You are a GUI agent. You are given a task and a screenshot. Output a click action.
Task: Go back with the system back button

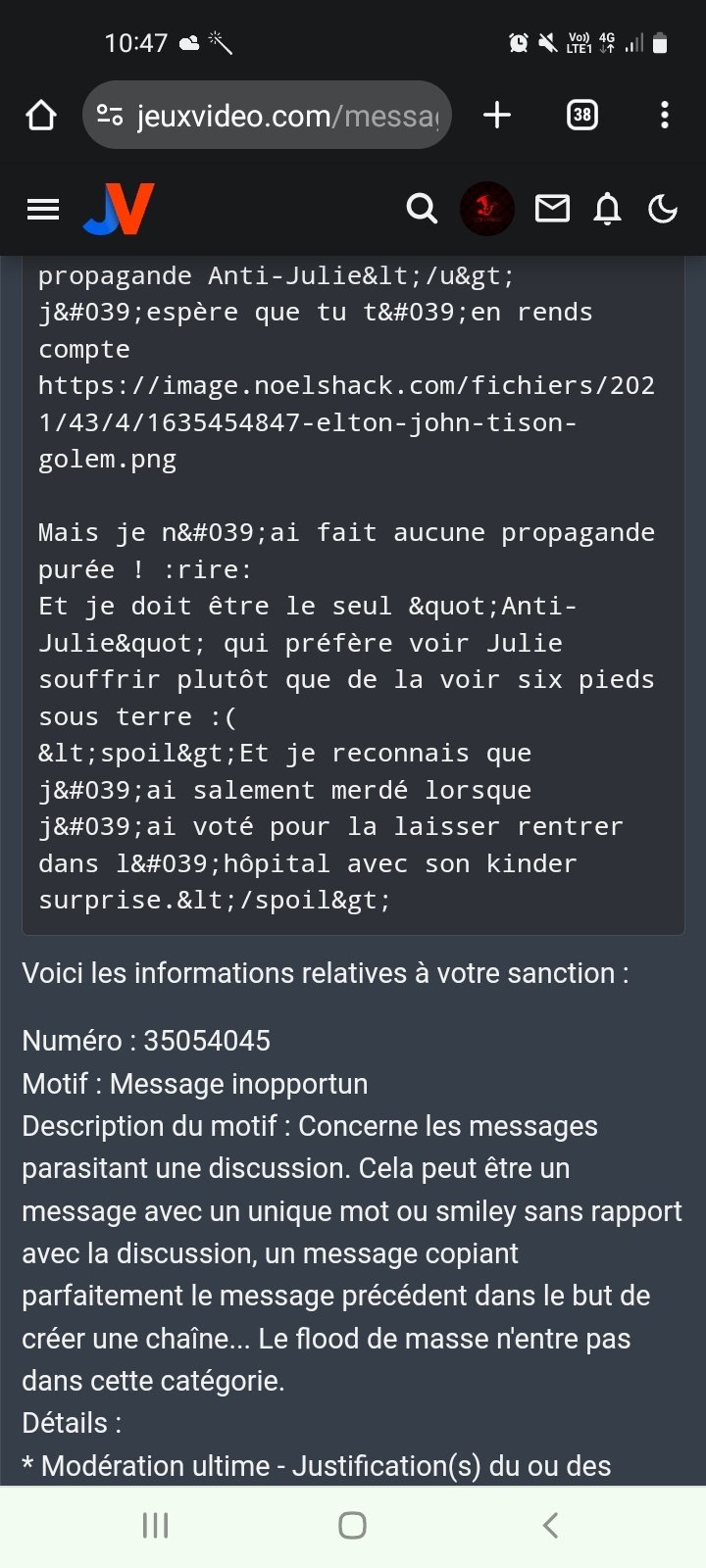pos(550,1525)
